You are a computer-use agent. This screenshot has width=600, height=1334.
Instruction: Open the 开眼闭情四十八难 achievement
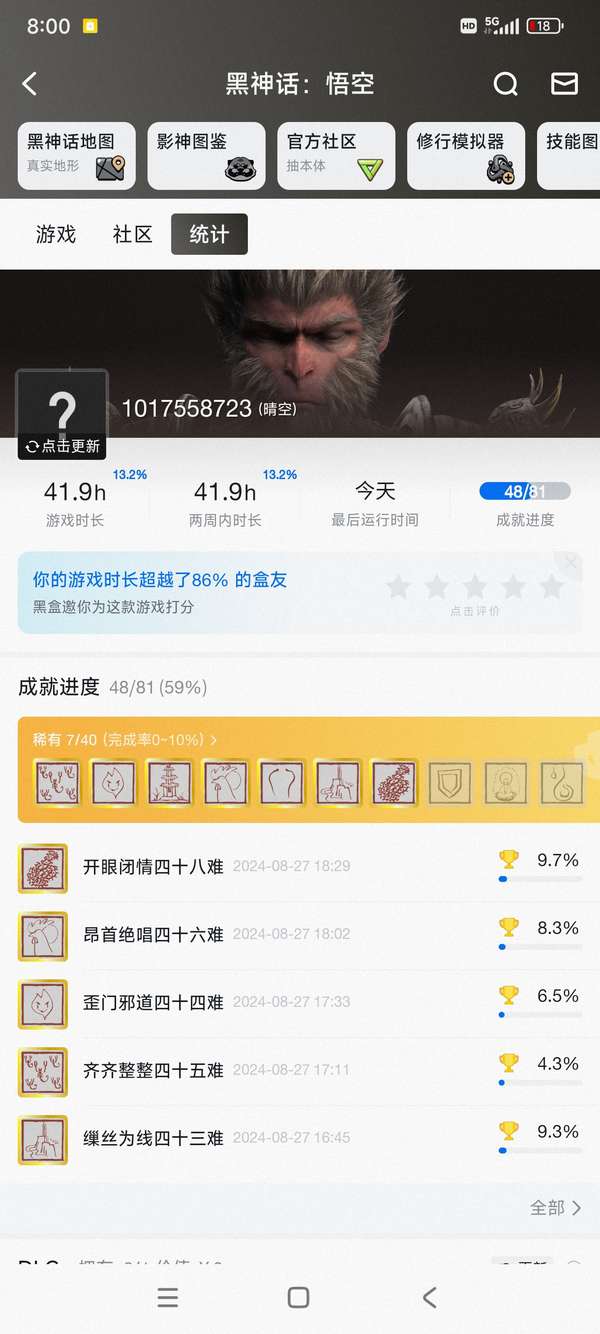tap(300, 868)
